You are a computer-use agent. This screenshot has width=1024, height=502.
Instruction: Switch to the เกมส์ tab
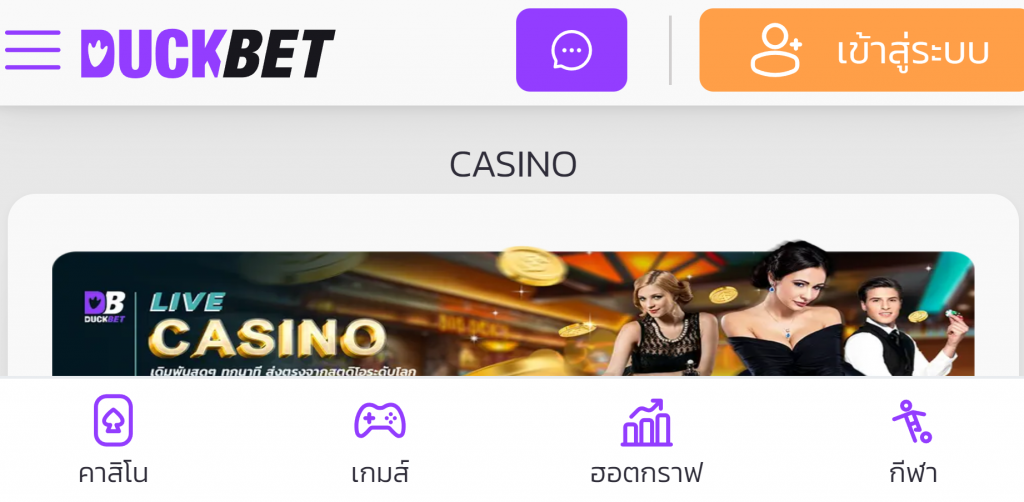(x=380, y=440)
